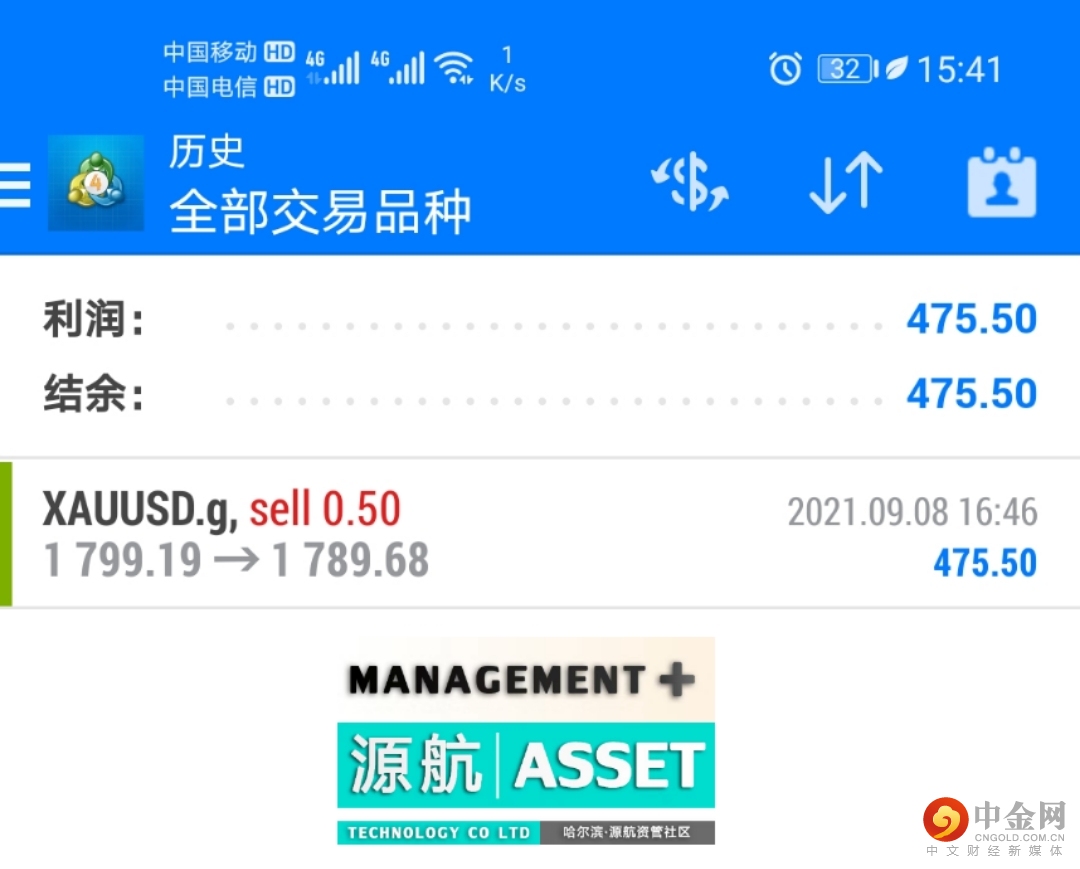Open the side drawer menu

(16, 186)
